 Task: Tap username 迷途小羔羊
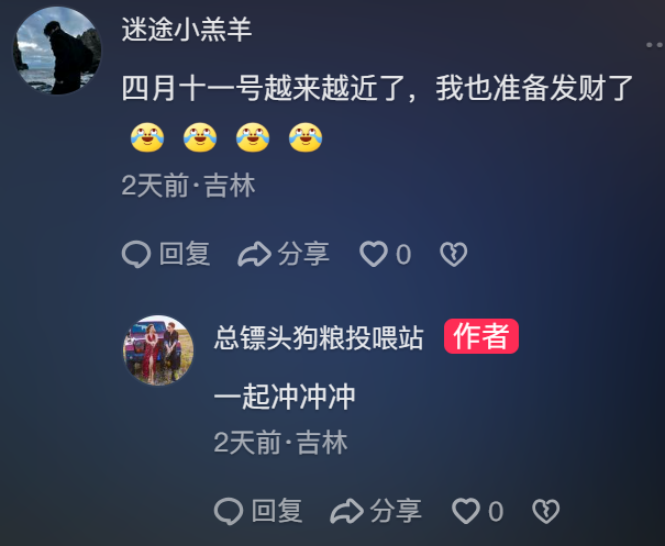186,29
